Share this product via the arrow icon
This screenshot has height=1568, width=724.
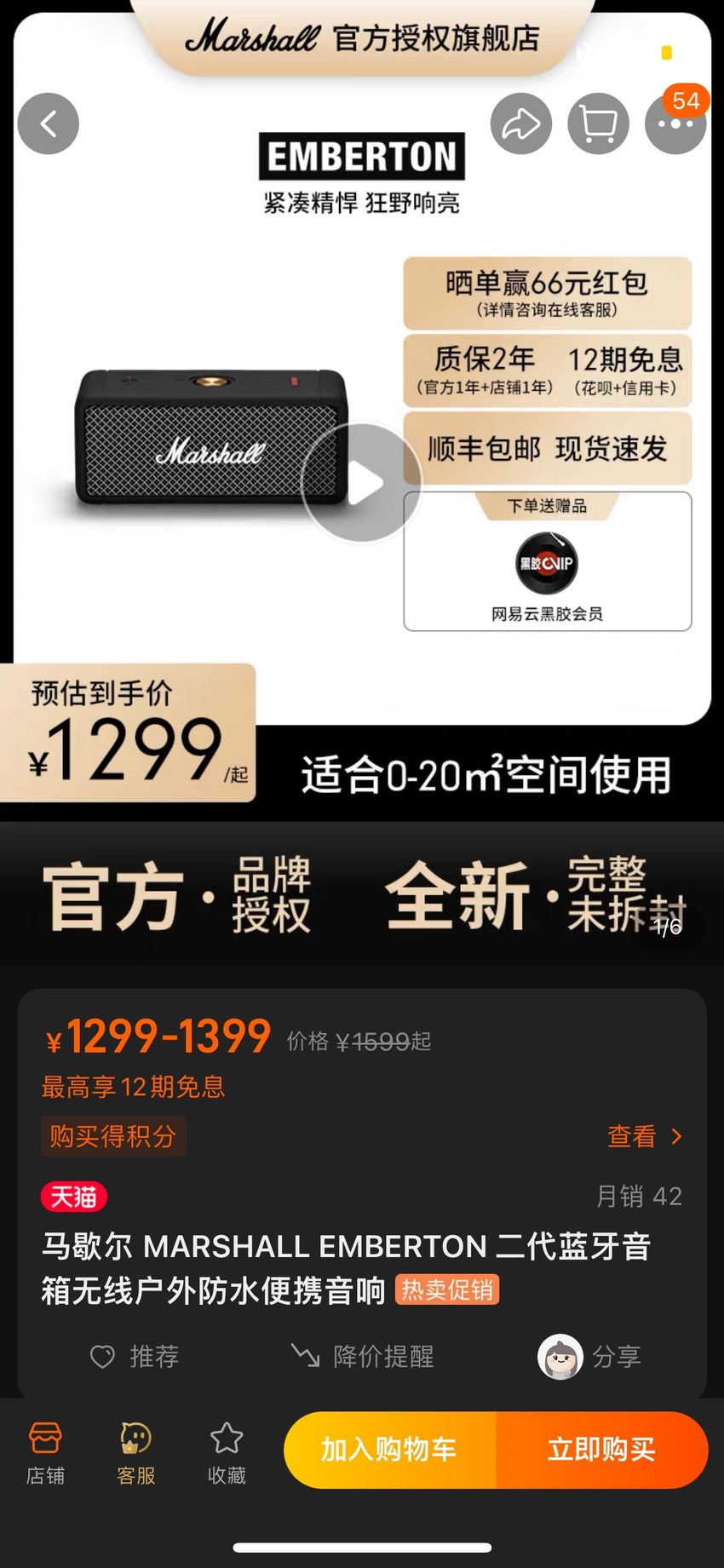tap(521, 123)
